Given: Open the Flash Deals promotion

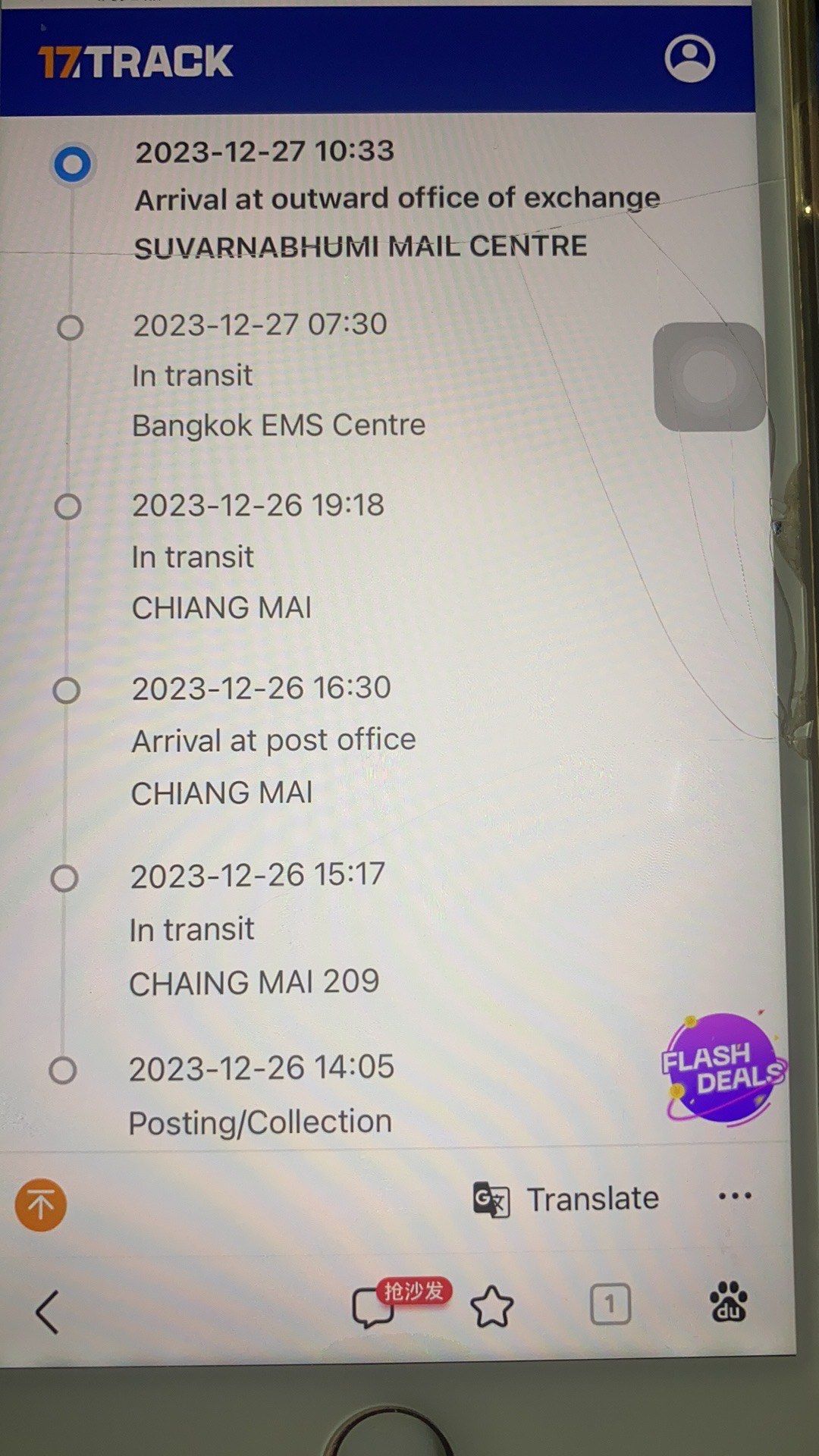Looking at the screenshot, I should click(723, 1068).
